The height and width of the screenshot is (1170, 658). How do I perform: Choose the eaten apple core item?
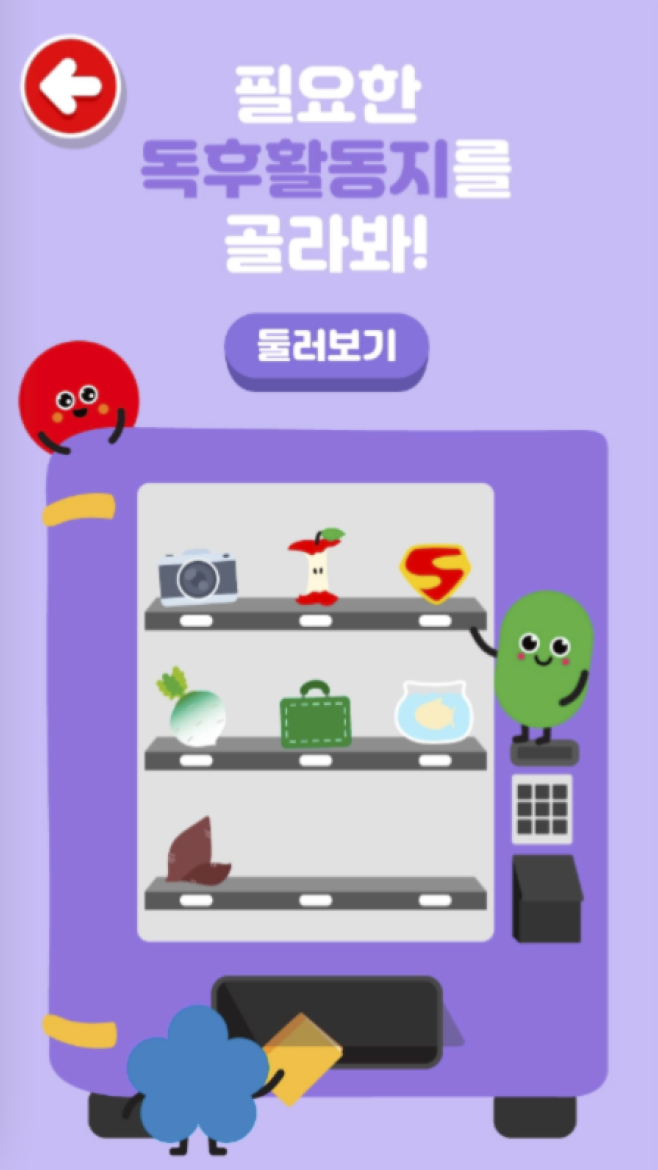[x=317, y=568]
